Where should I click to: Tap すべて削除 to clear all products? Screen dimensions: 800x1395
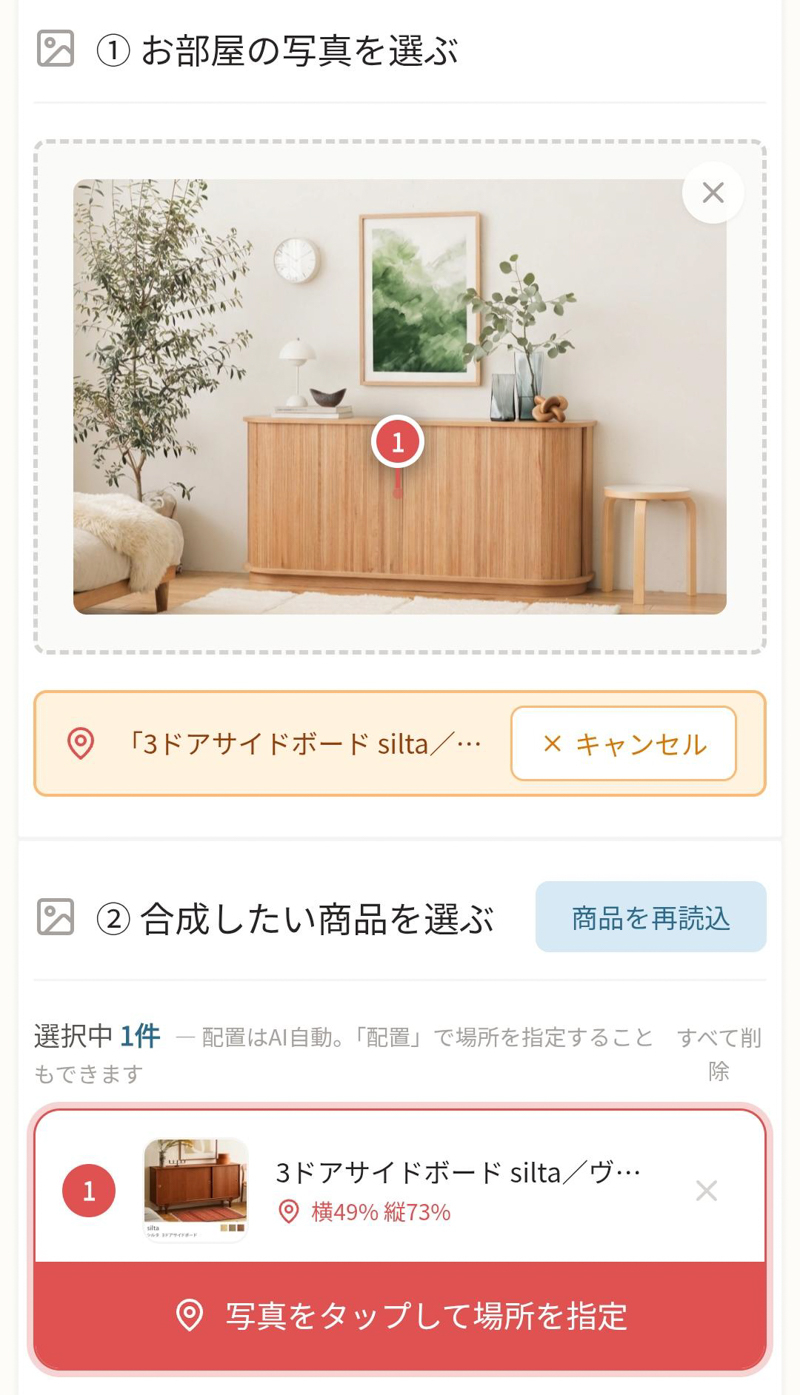point(718,1054)
